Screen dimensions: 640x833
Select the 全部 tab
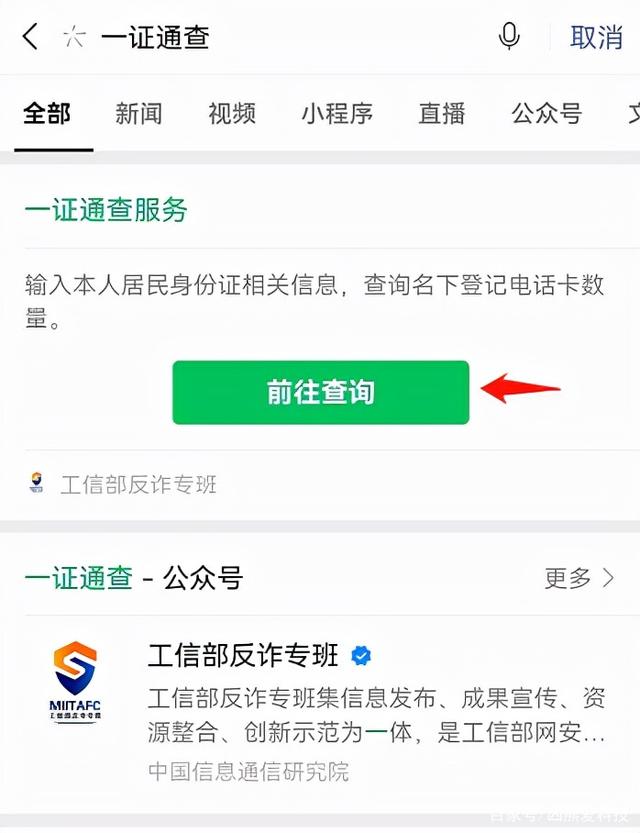(x=47, y=114)
